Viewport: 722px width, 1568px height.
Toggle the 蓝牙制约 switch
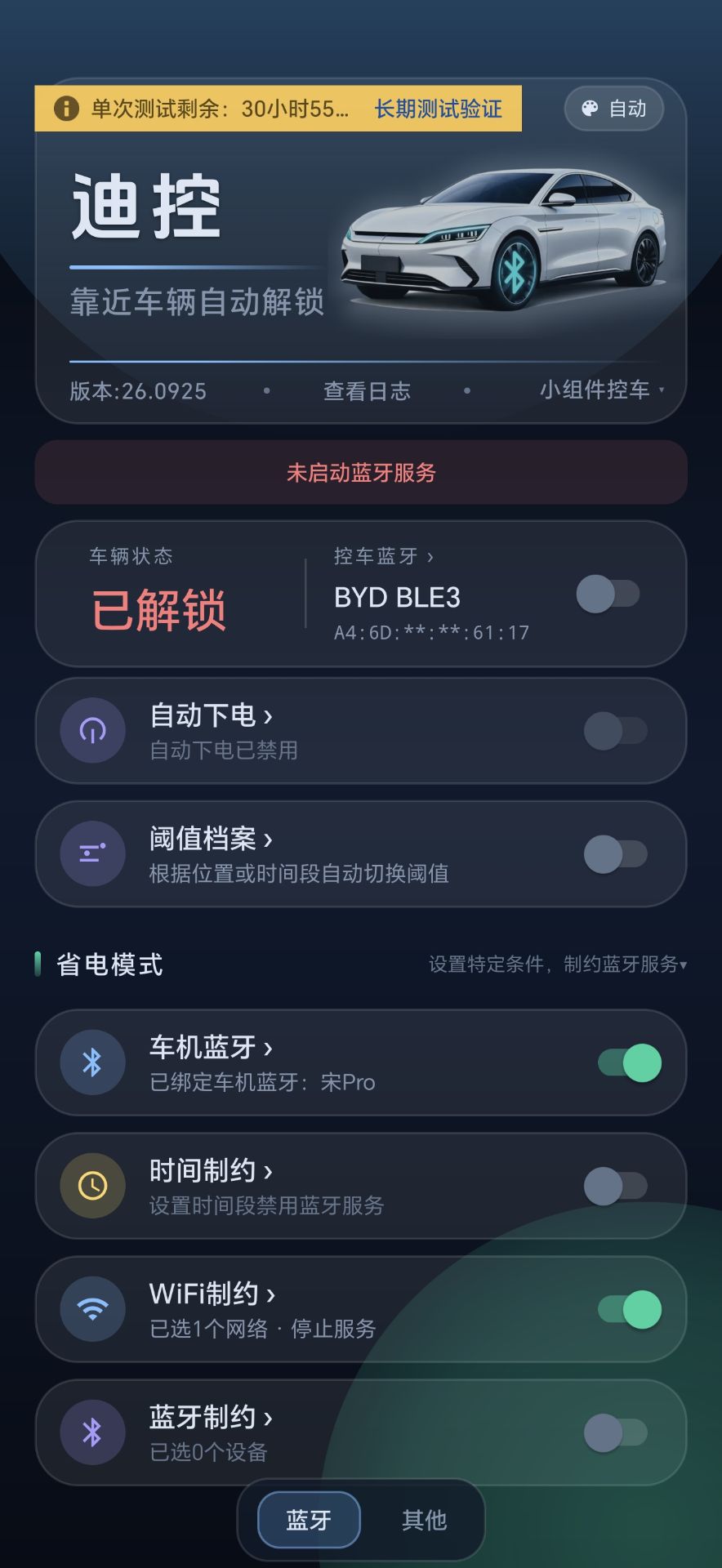tap(616, 1433)
